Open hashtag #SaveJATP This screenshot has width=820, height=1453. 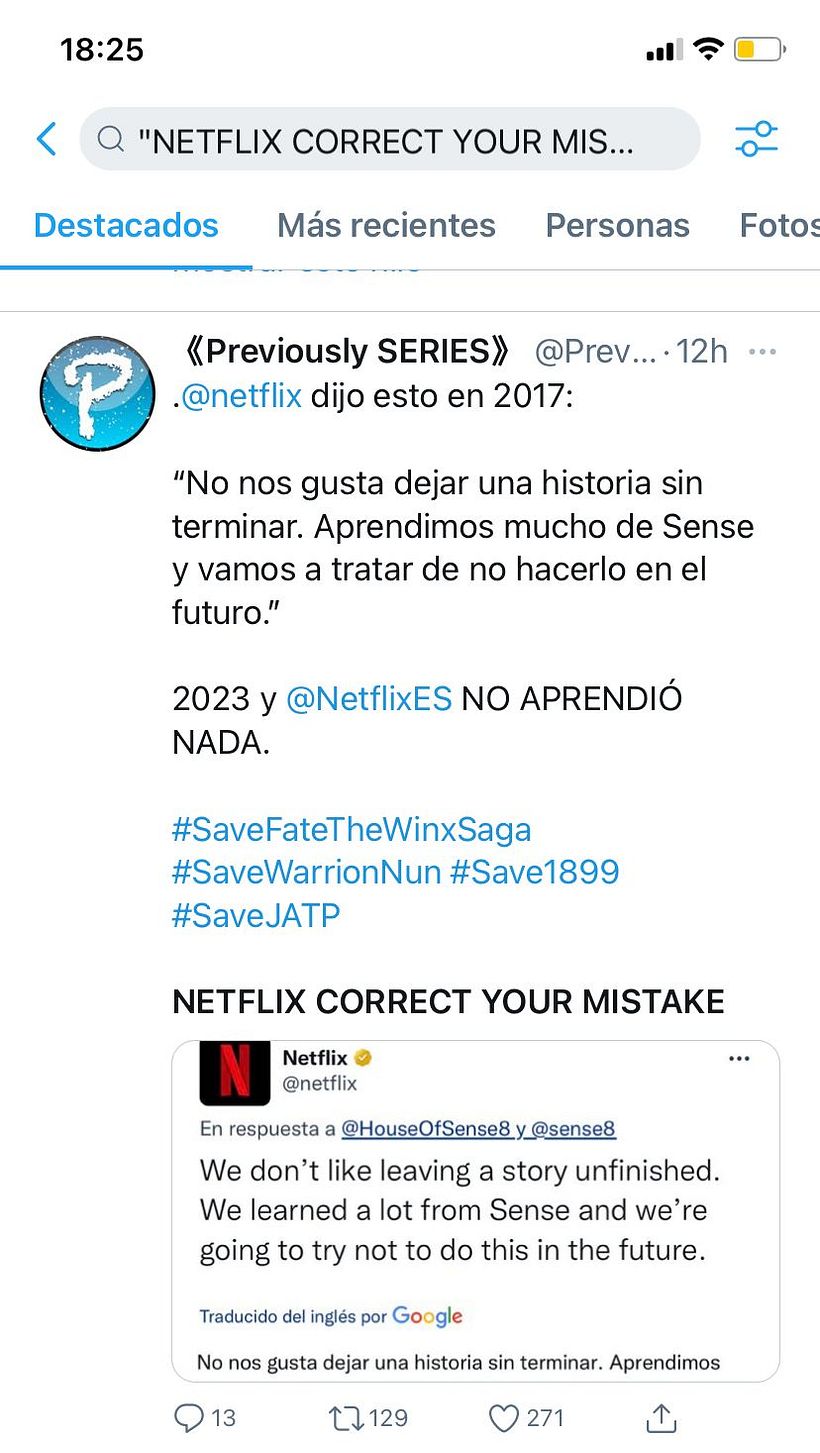(x=256, y=915)
